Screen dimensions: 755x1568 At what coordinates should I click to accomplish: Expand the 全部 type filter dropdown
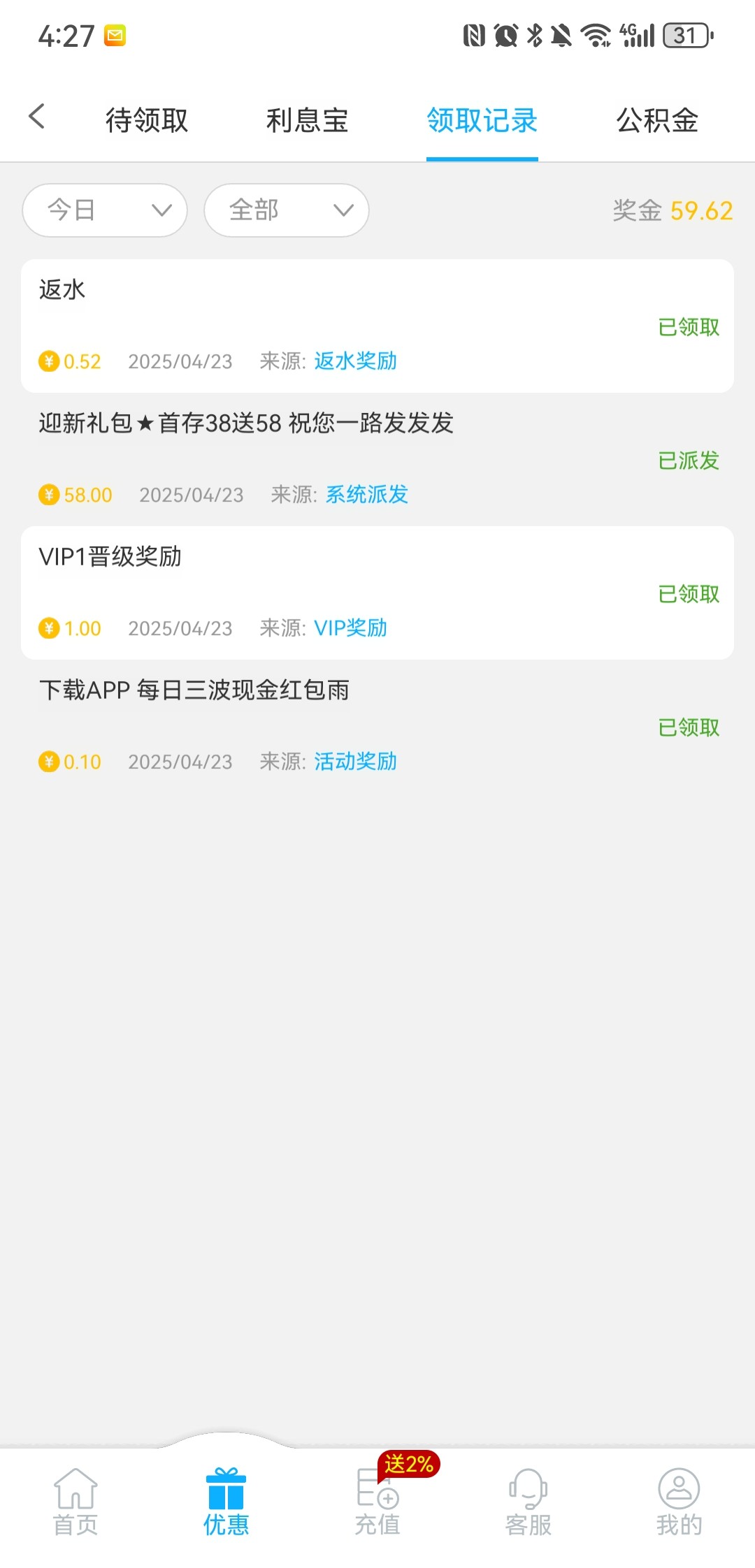[286, 210]
